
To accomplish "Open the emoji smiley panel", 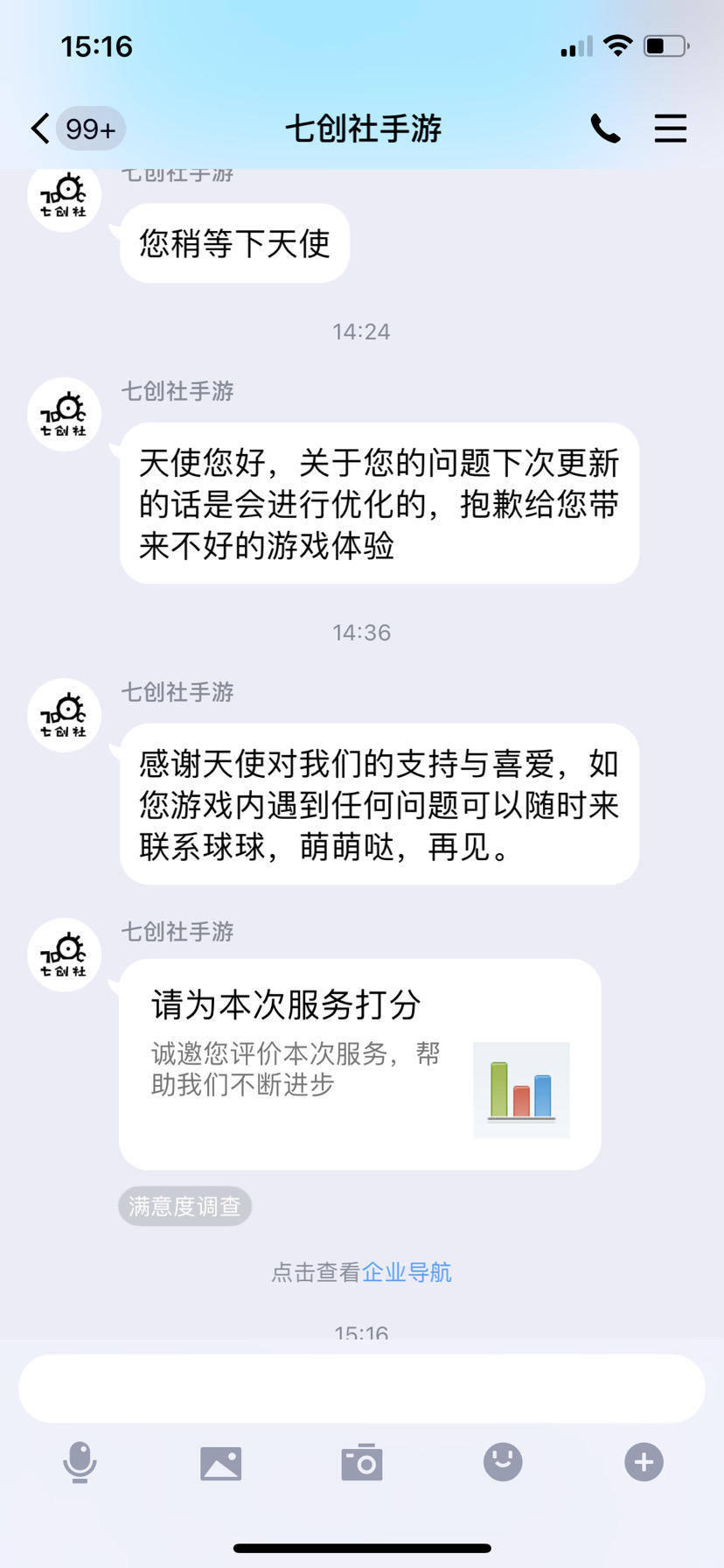I will pos(503,1462).
